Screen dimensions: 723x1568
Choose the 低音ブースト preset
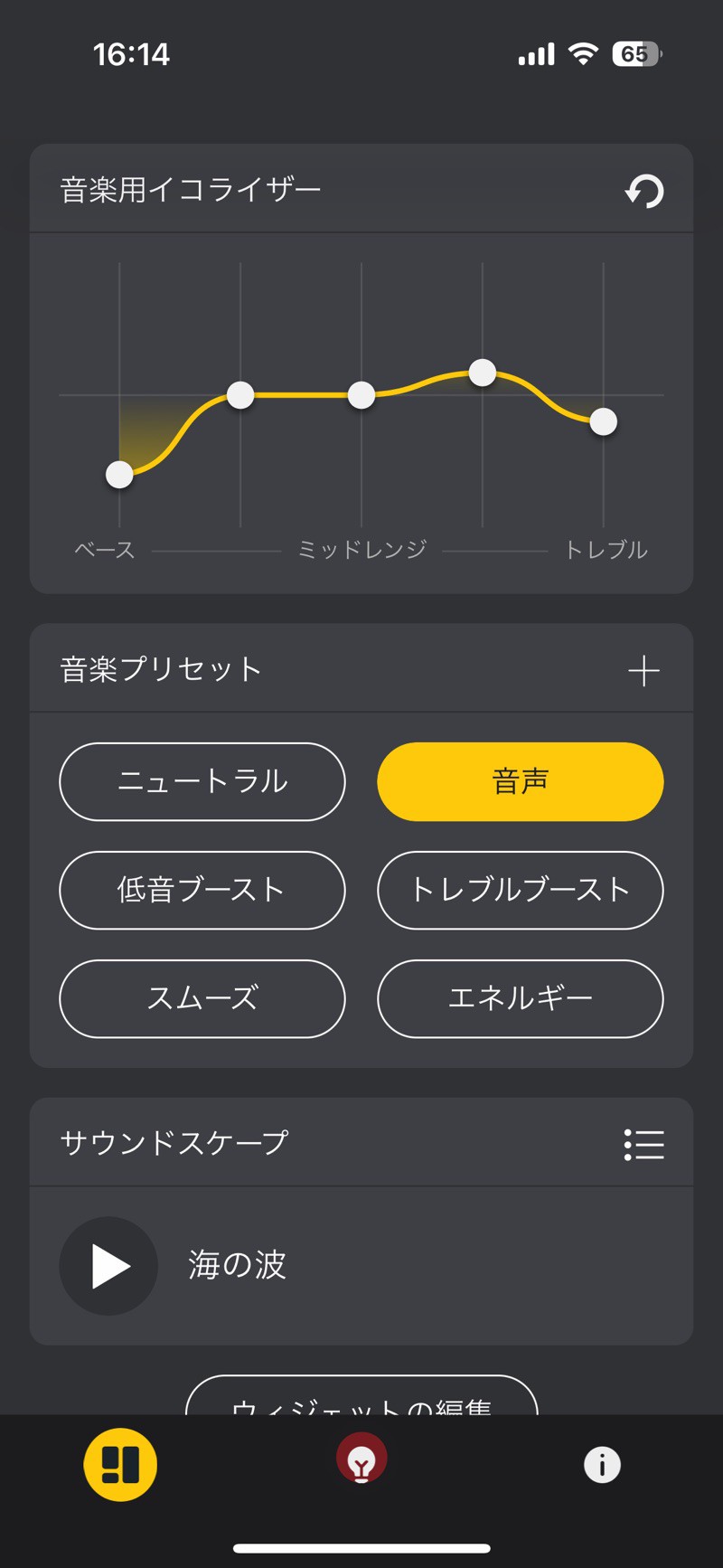202,890
